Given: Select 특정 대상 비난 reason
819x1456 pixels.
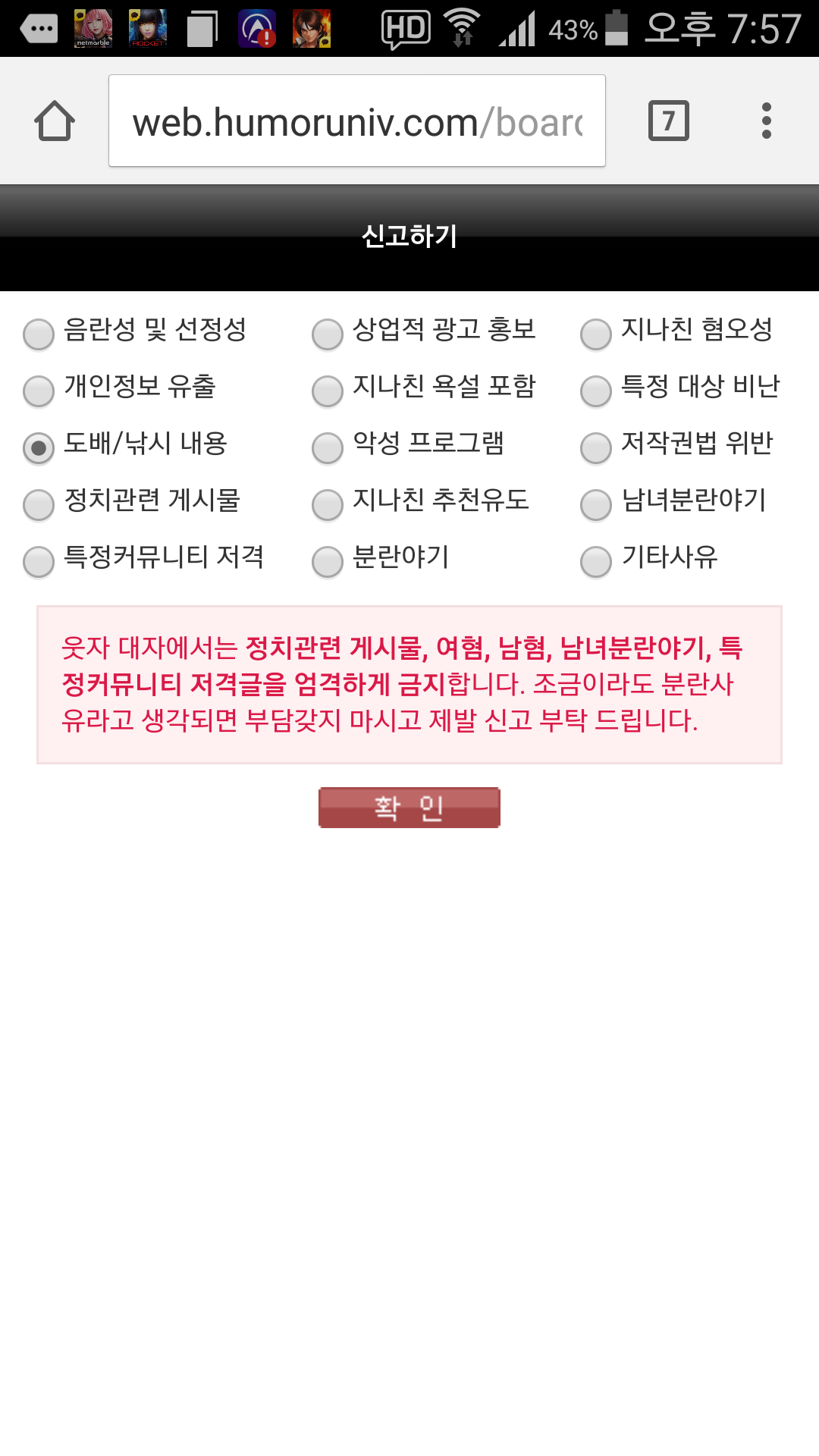Looking at the screenshot, I should pos(596,391).
